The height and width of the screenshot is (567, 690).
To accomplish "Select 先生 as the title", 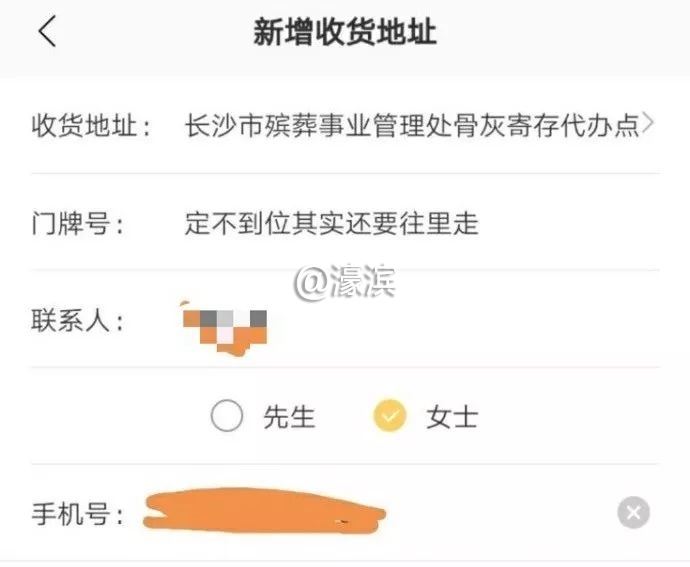I will 228,416.
